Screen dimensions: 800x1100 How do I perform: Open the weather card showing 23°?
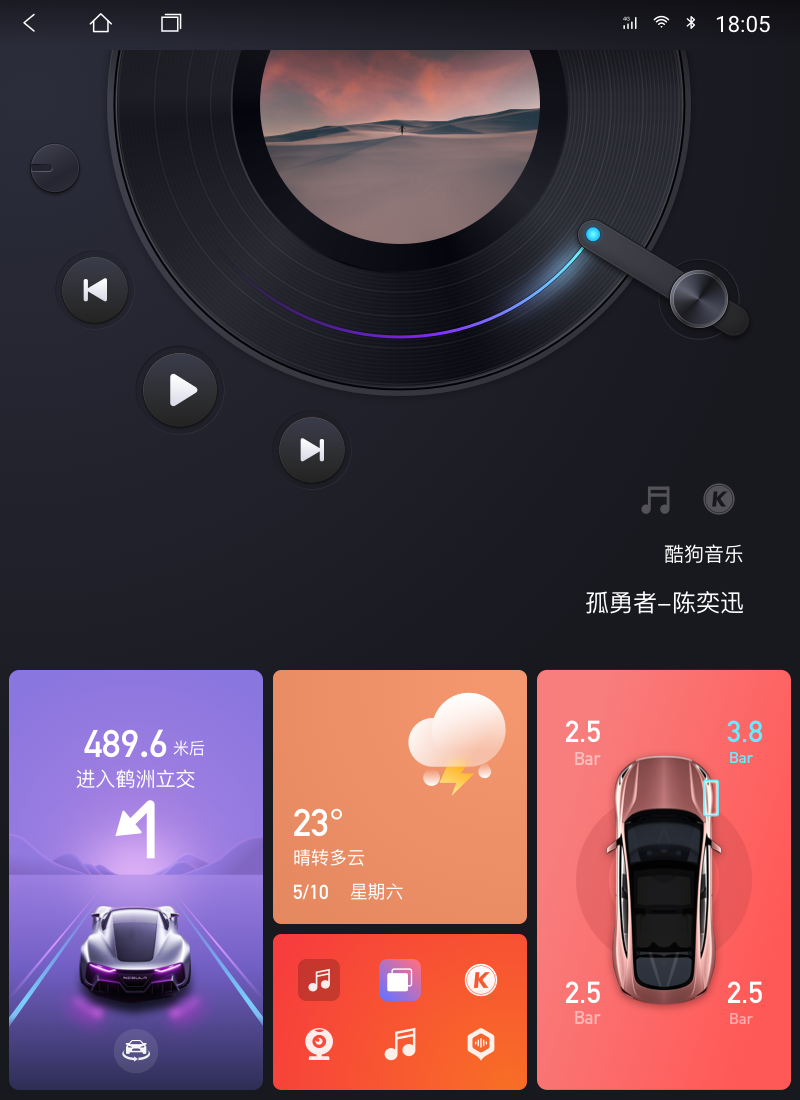399,796
